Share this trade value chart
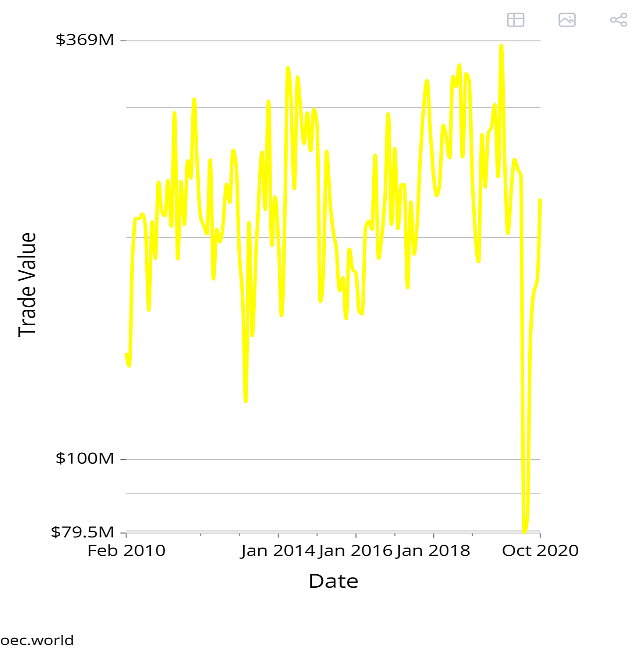The image size is (635, 655). pos(618,20)
